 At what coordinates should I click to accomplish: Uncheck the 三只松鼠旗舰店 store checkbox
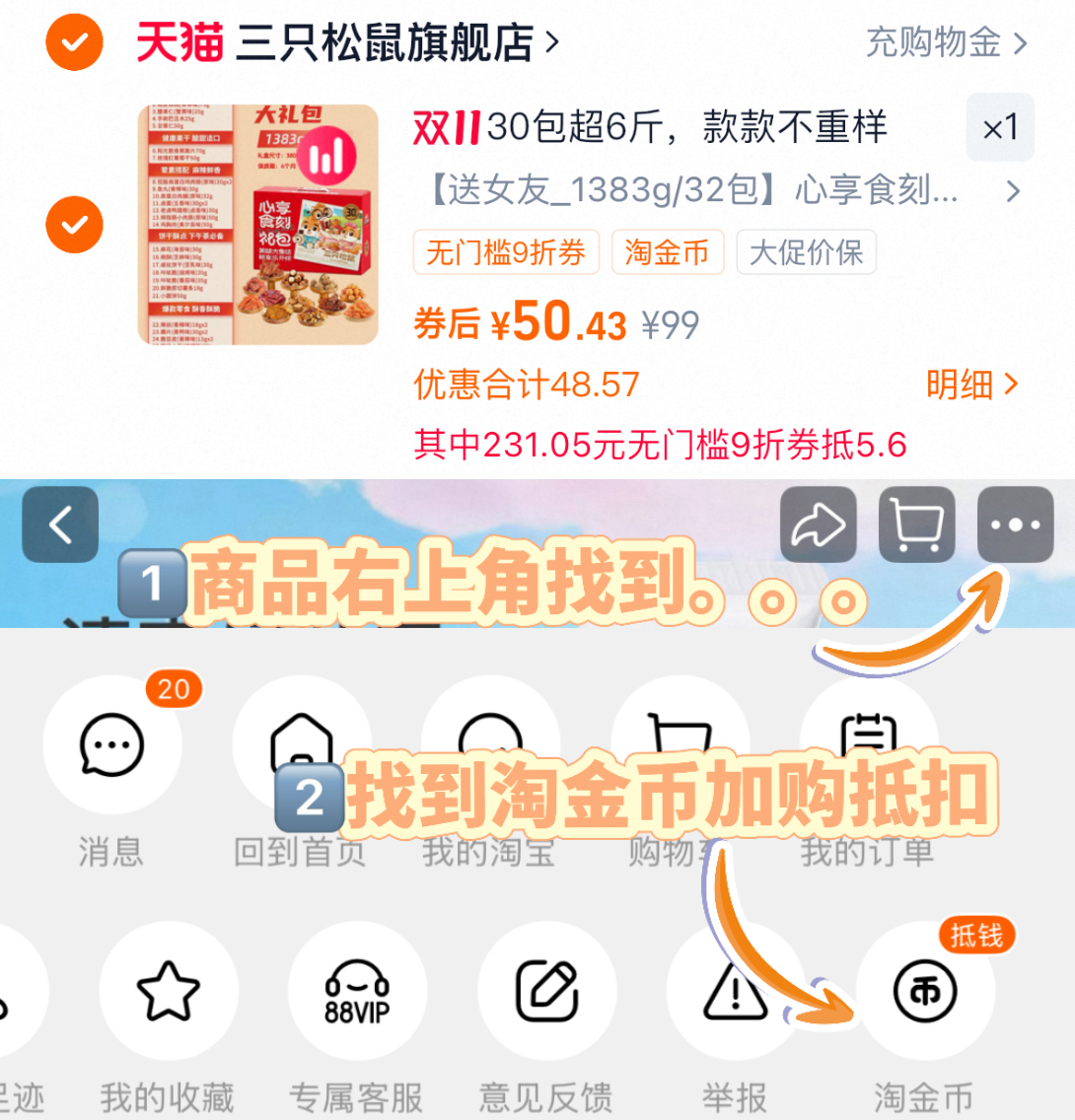click(x=73, y=43)
